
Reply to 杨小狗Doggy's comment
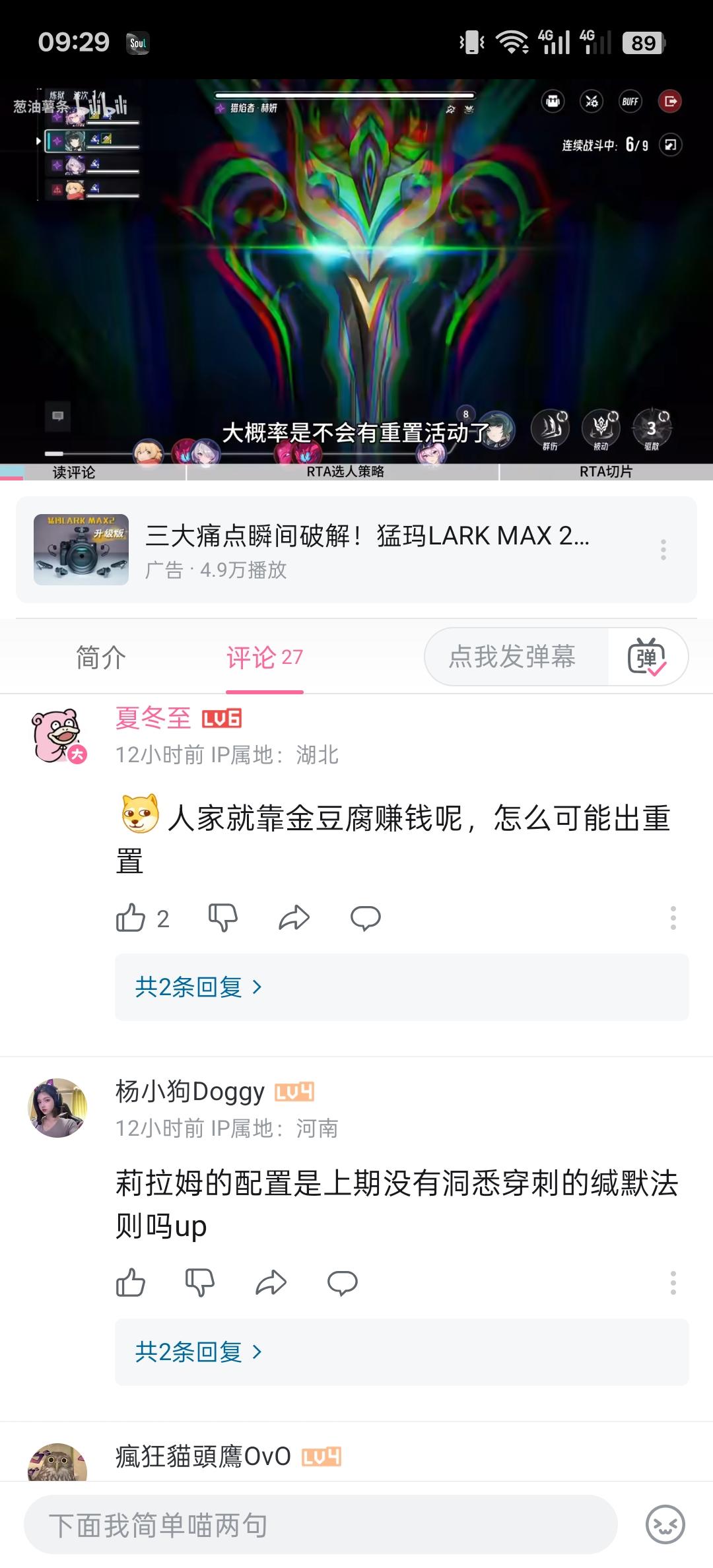pyautogui.click(x=343, y=1283)
